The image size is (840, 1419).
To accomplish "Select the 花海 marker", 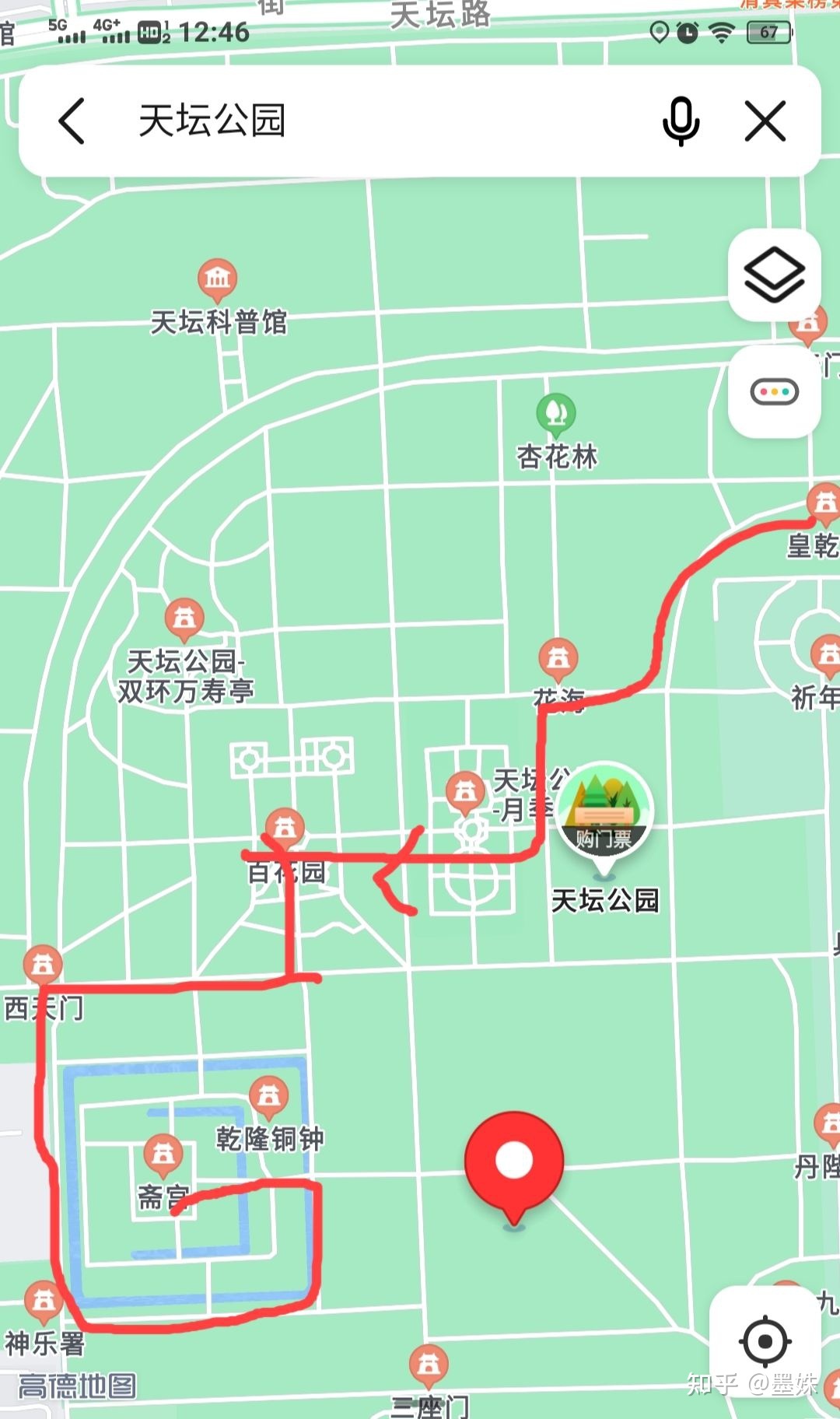I will pyautogui.click(x=558, y=659).
